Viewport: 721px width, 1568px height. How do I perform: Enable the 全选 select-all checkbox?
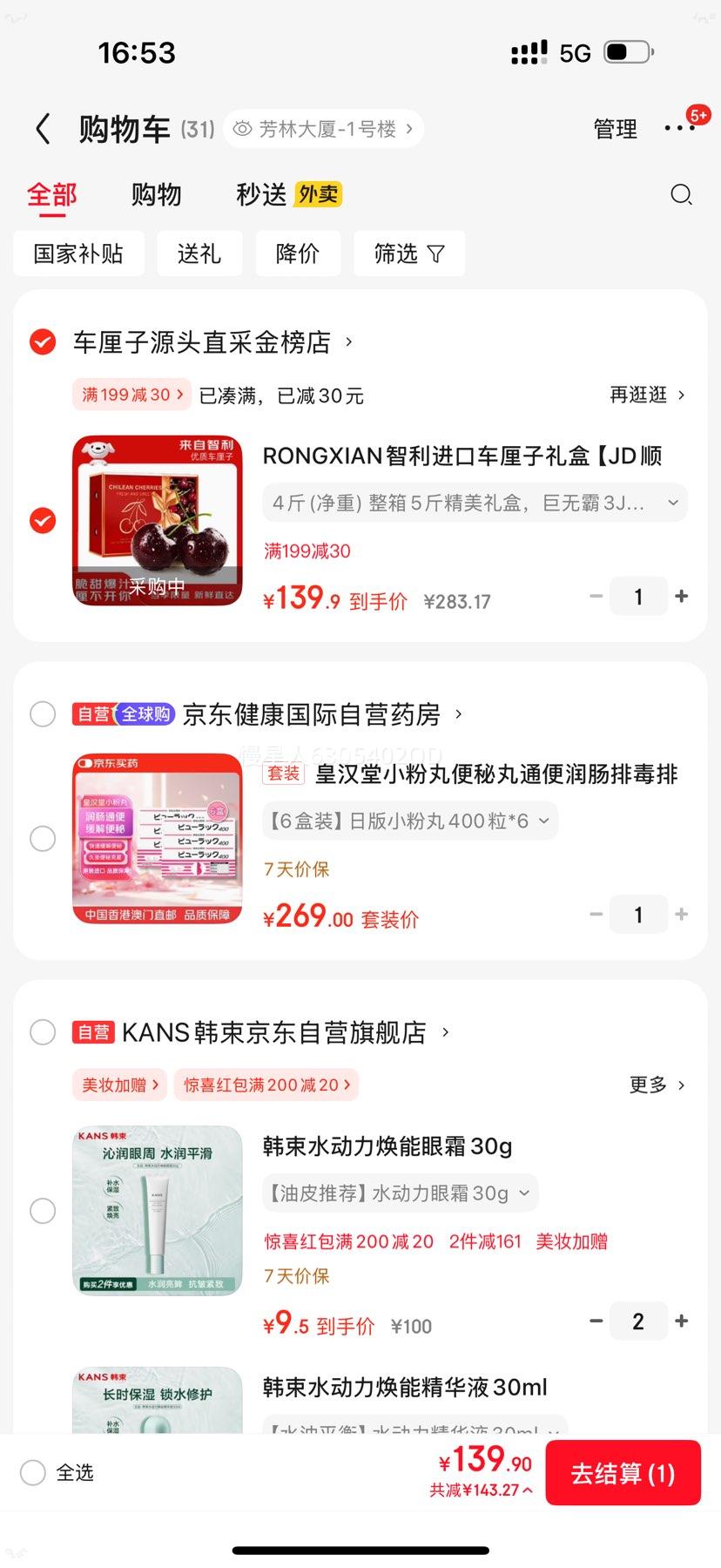31,1472
